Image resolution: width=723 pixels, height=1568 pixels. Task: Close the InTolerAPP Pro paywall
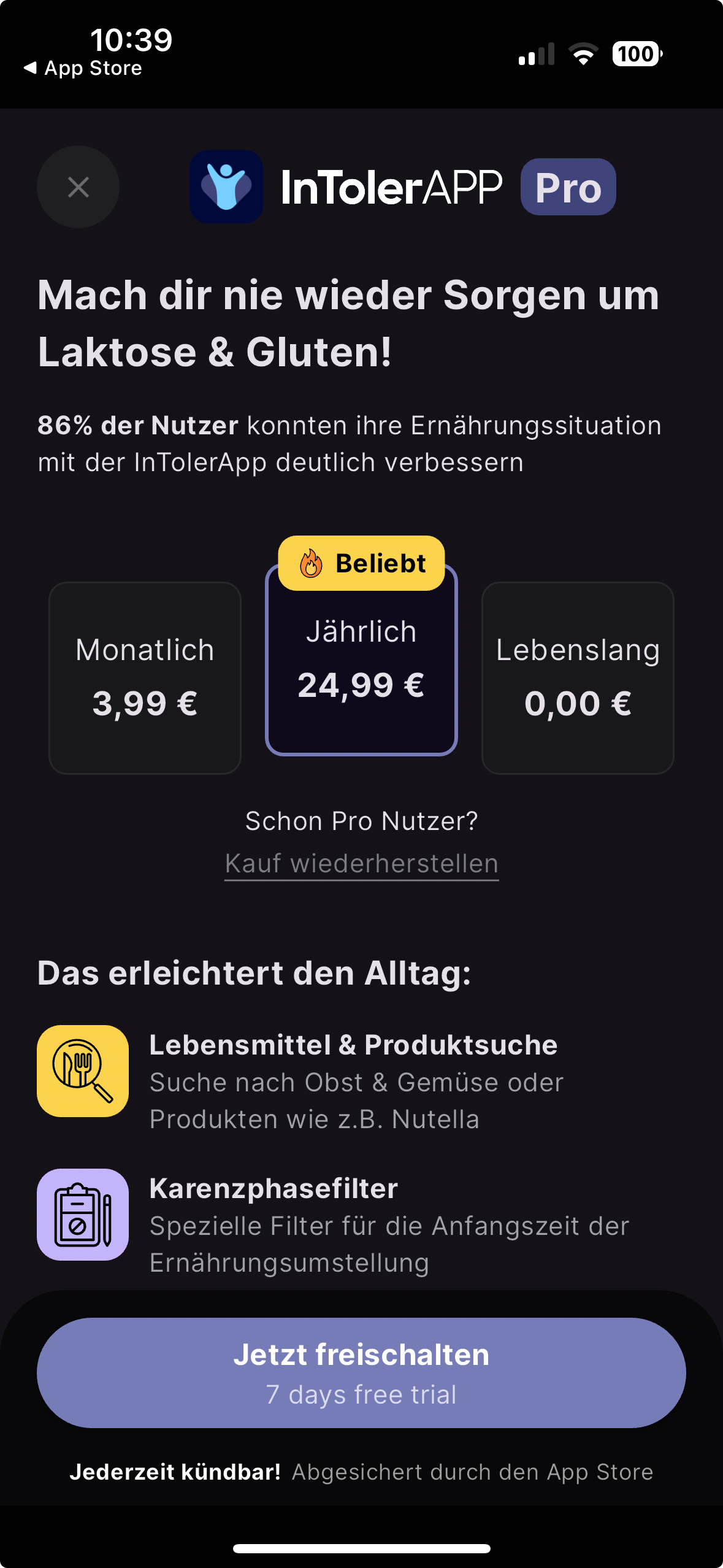point(78,187)
